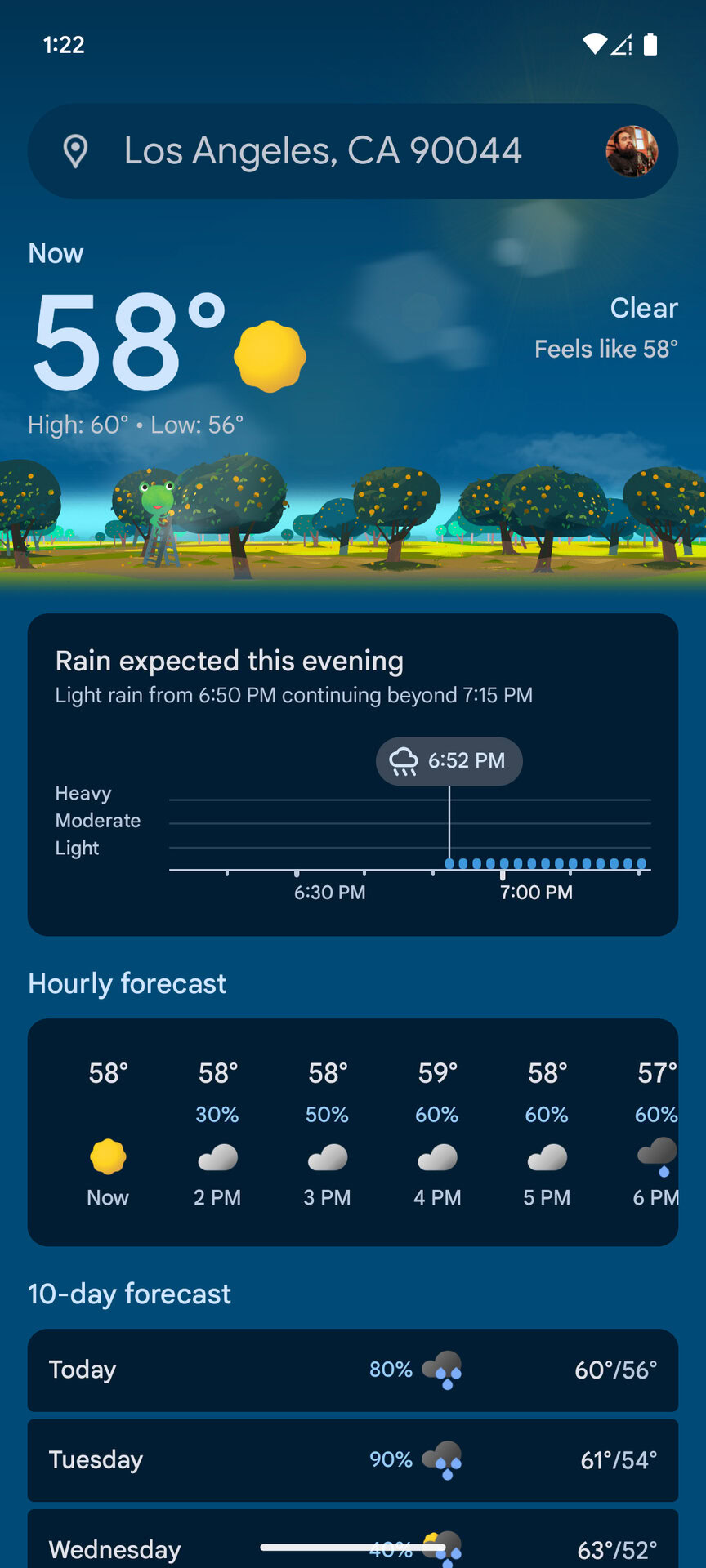Image resolution: width=706 pixels, height=1568 pixels.
Task: Tap the Hourly forecast heading
Action: click(127, 983)
